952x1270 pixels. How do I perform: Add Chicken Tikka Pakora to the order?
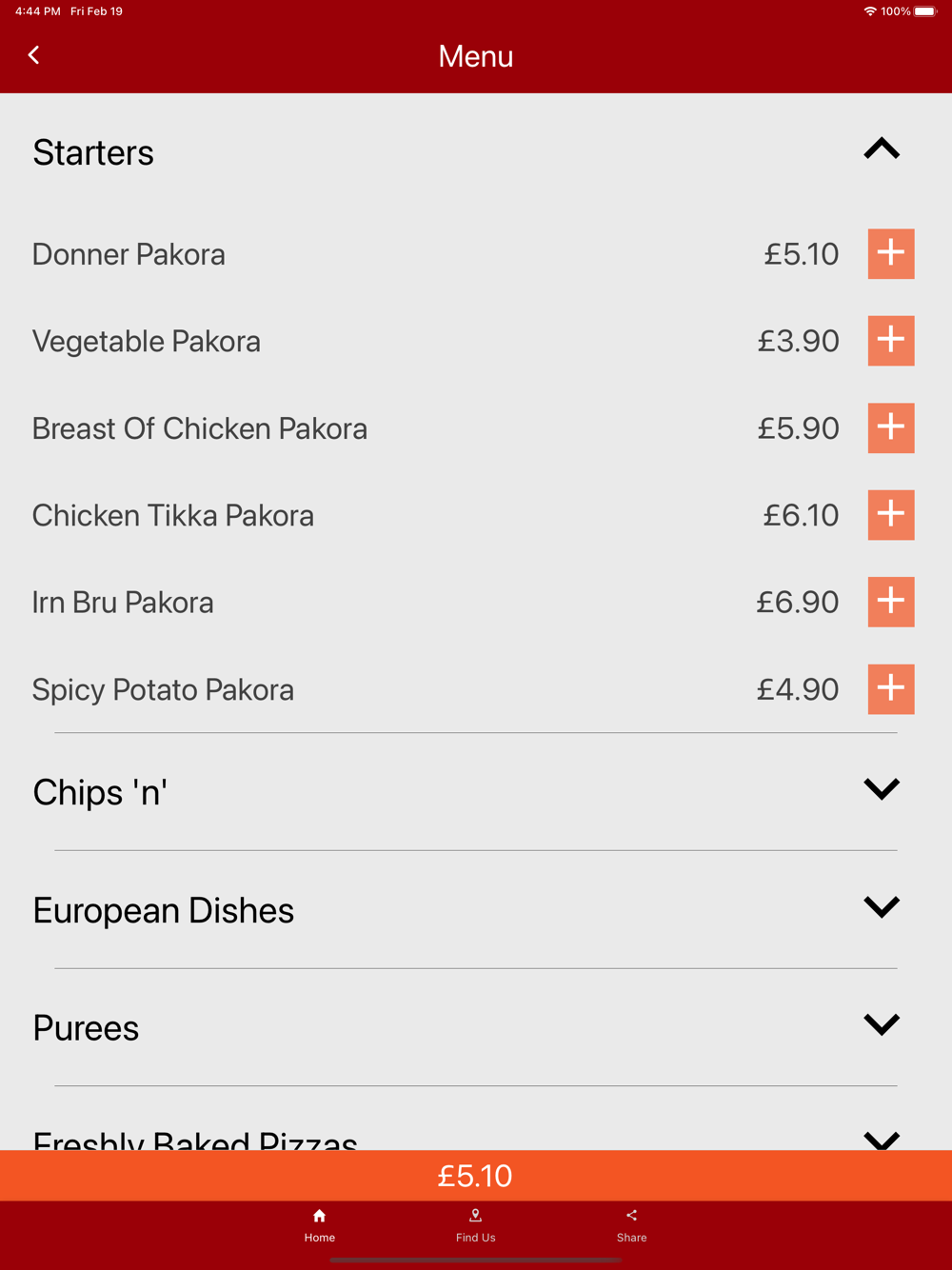click(x=891, y=515)
